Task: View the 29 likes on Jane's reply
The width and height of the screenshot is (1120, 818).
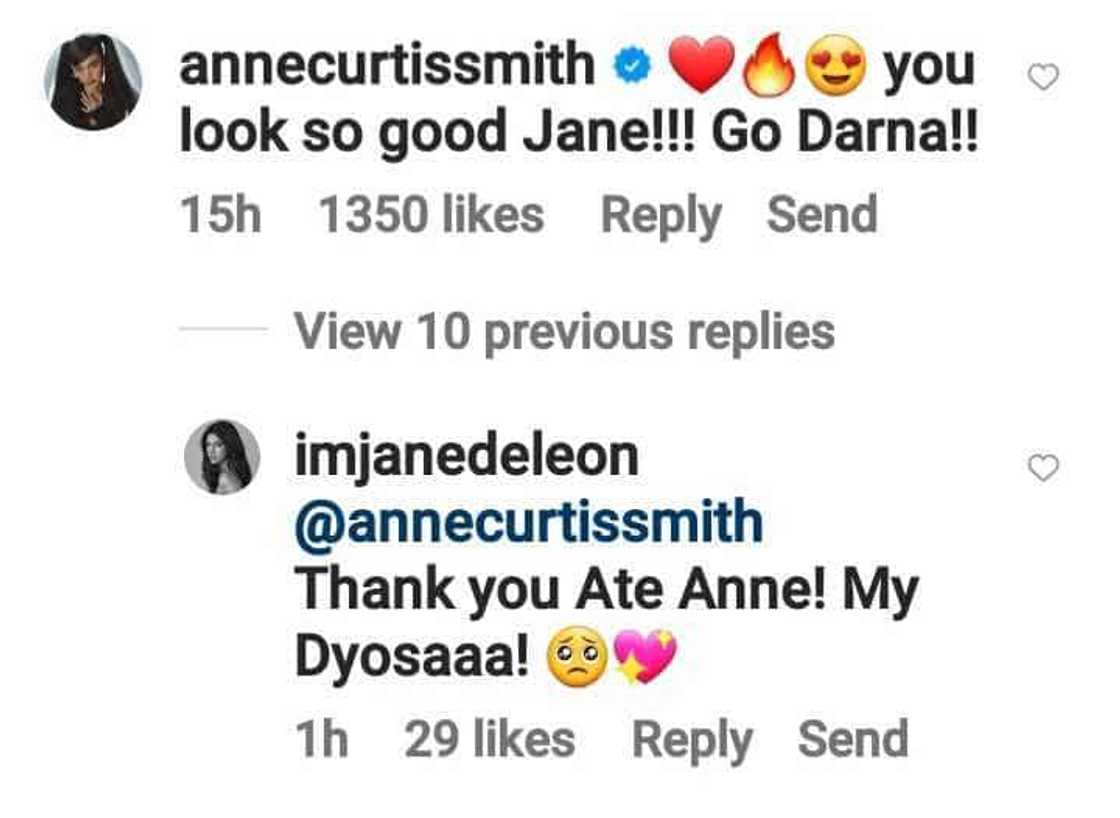Action: click(489, 741)
